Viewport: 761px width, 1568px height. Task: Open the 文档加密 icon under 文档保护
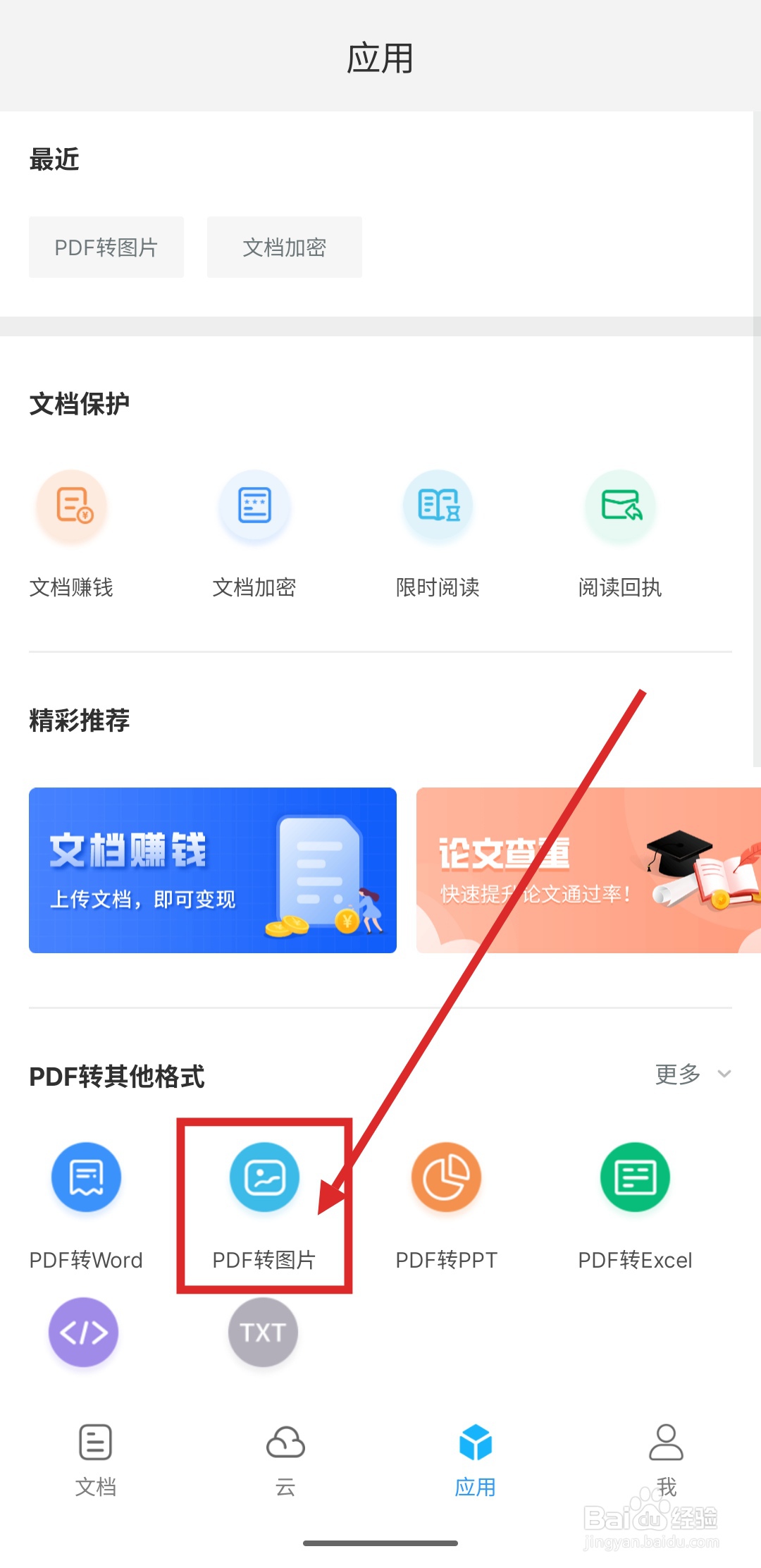pyautogui.click(x=254, y=506)
